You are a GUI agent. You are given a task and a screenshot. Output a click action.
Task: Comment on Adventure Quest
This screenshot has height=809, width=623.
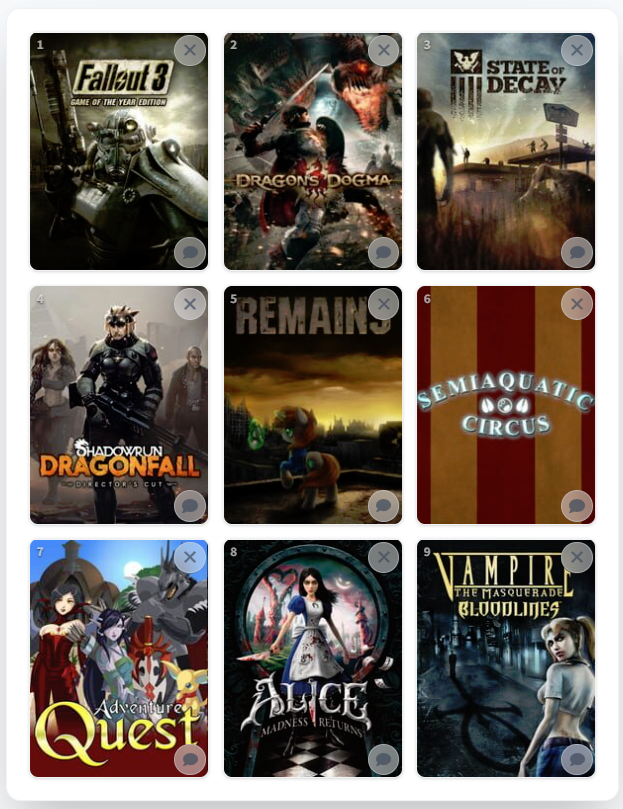190,760
